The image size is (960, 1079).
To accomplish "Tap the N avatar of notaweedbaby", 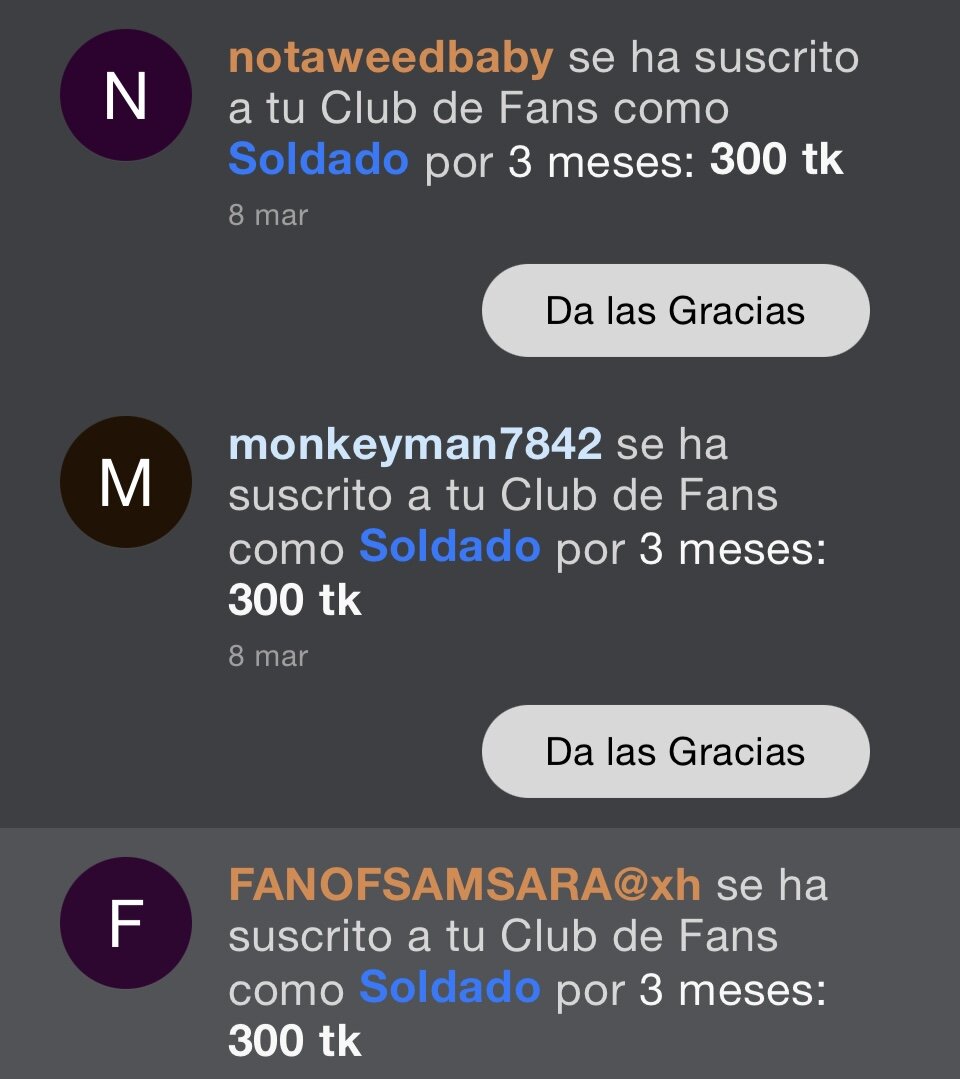I will [126, 96].
